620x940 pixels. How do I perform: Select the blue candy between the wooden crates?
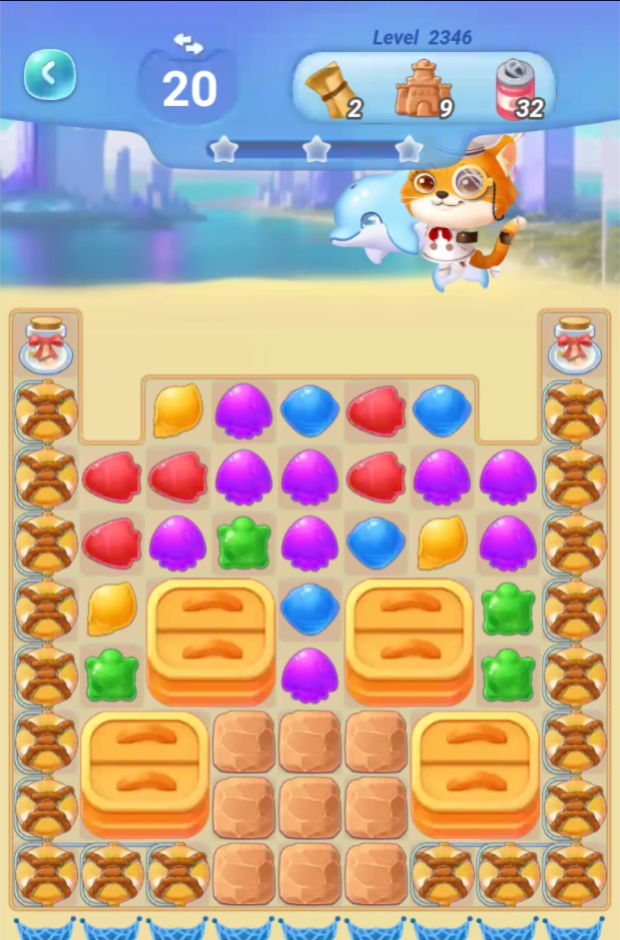310,608
